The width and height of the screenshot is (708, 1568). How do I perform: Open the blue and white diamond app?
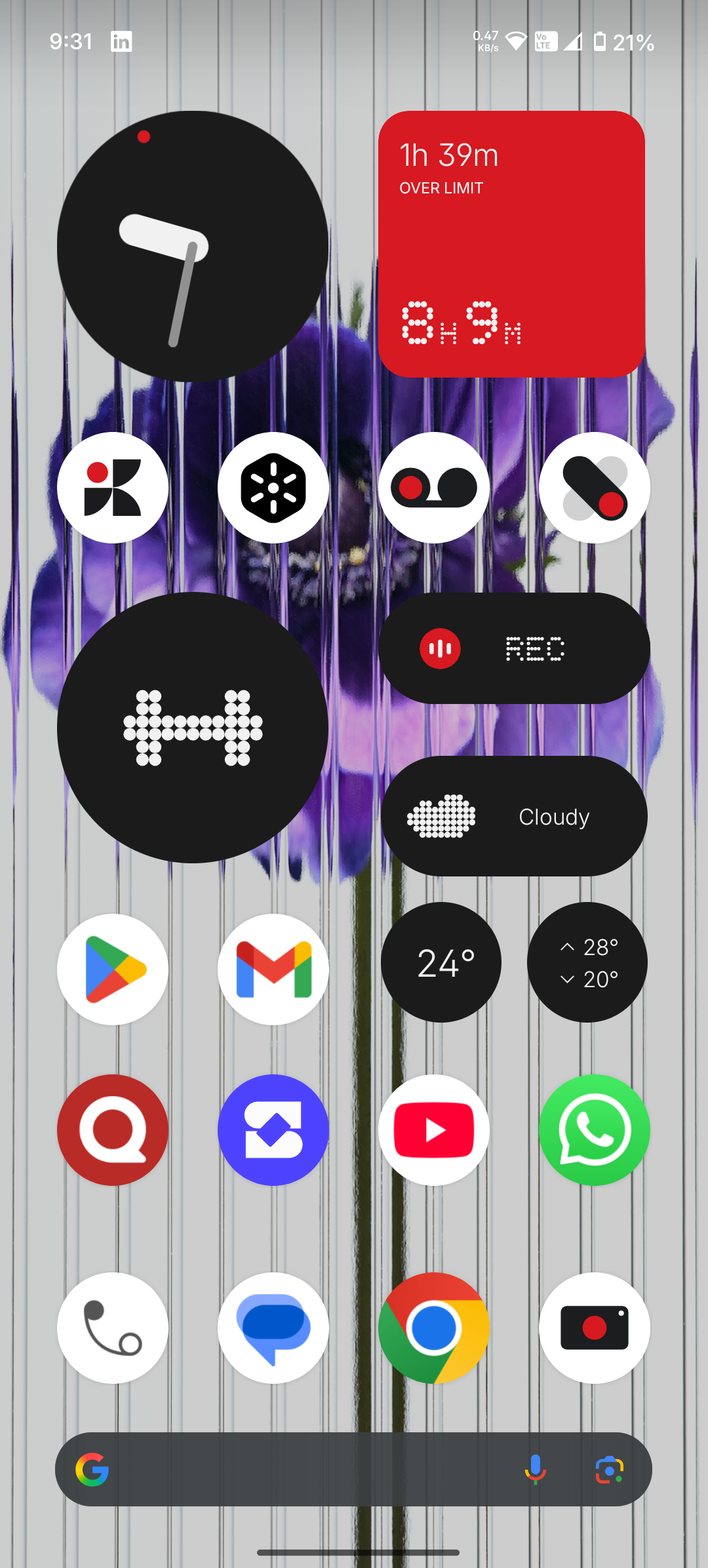pos(273,1130)
